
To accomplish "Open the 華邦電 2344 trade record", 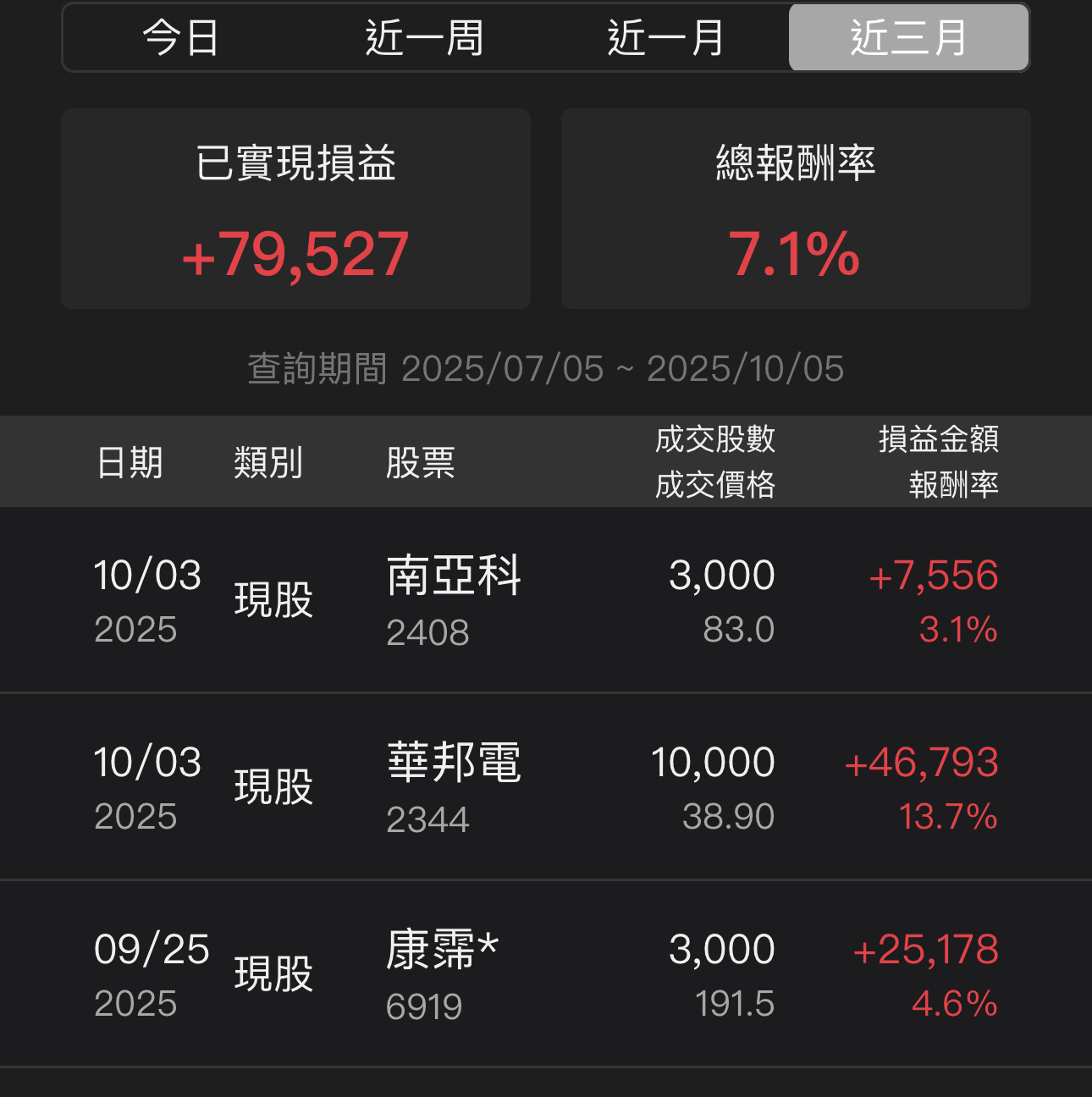I will pyautogui.click(x=545, y=788).
